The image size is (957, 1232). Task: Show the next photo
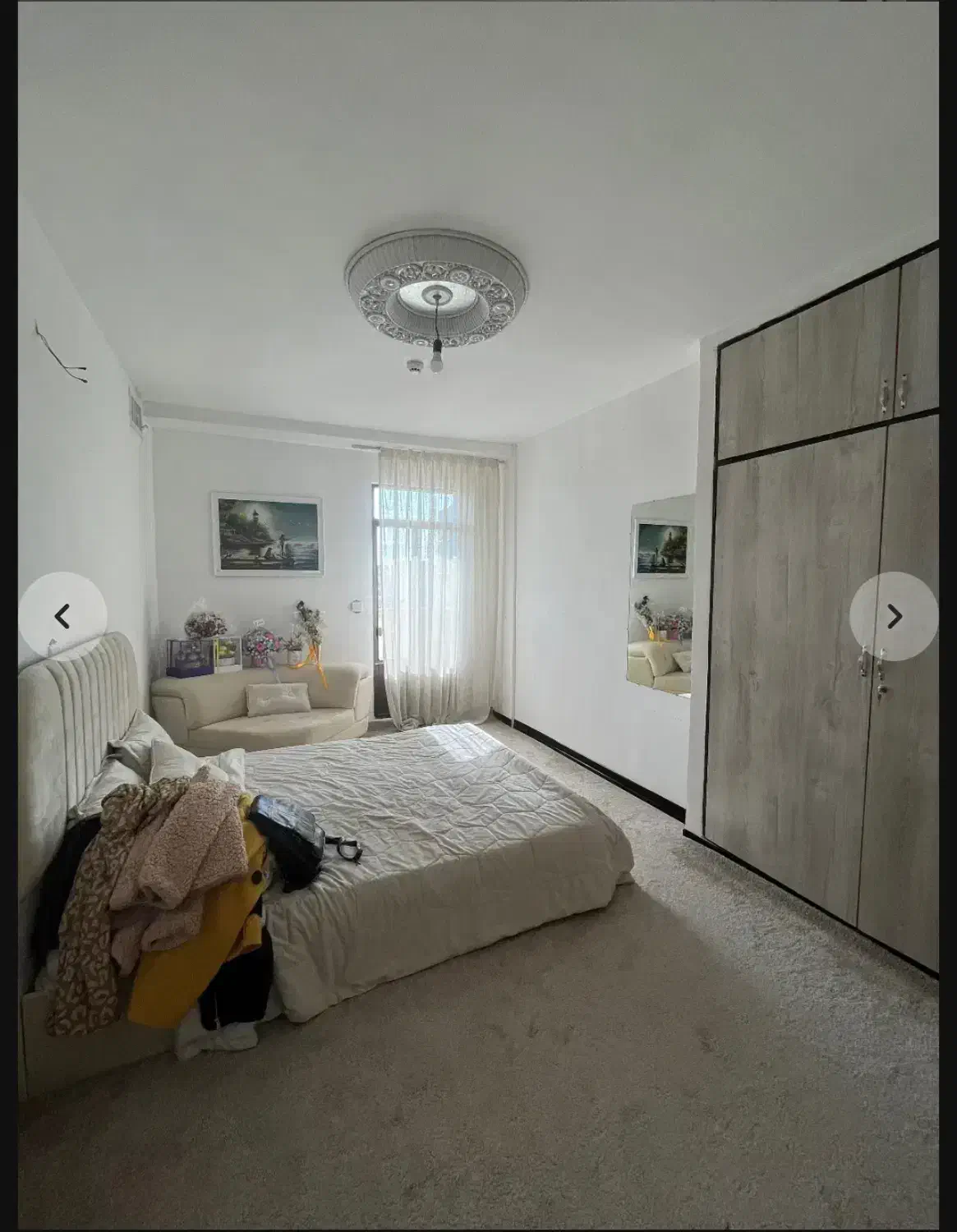(894, 615)
